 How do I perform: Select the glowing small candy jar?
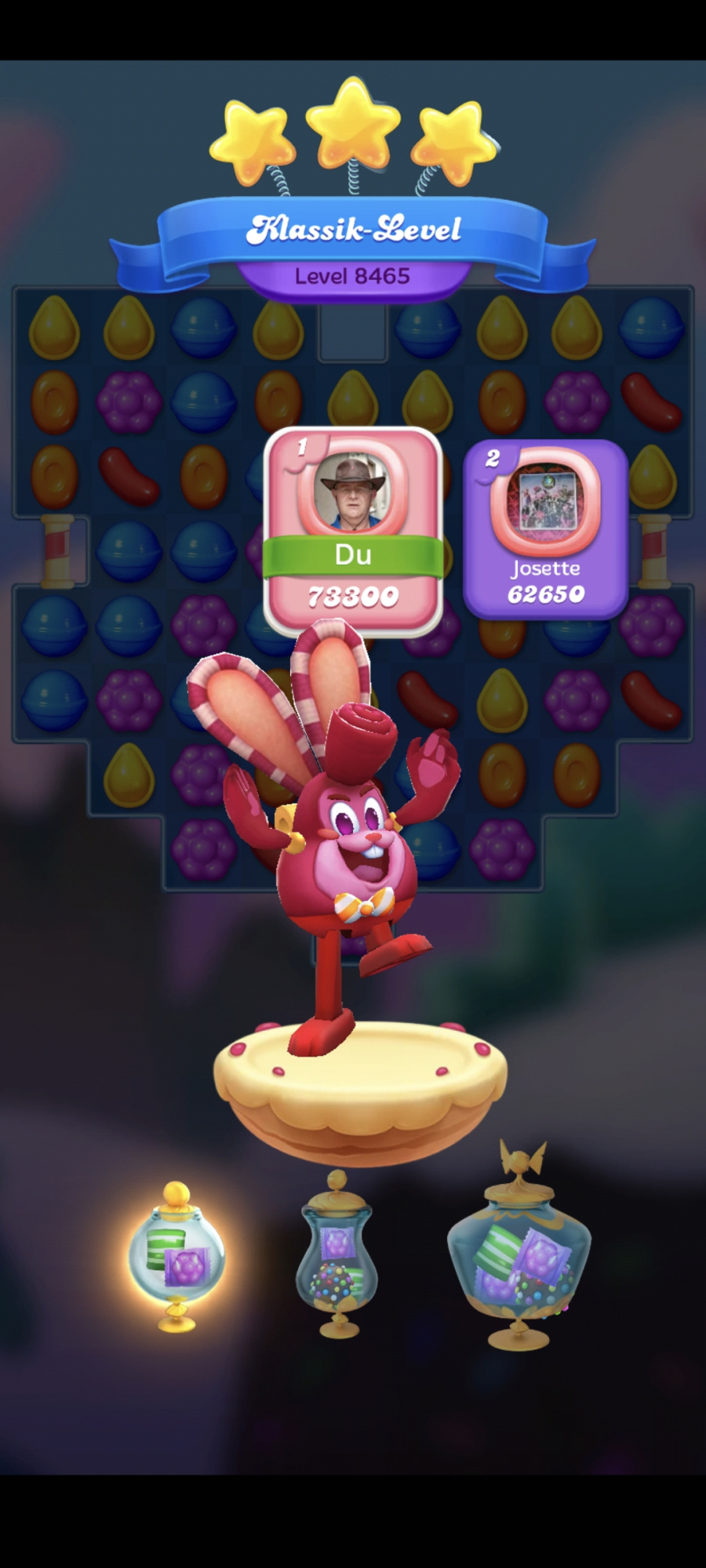[177, 1258]
